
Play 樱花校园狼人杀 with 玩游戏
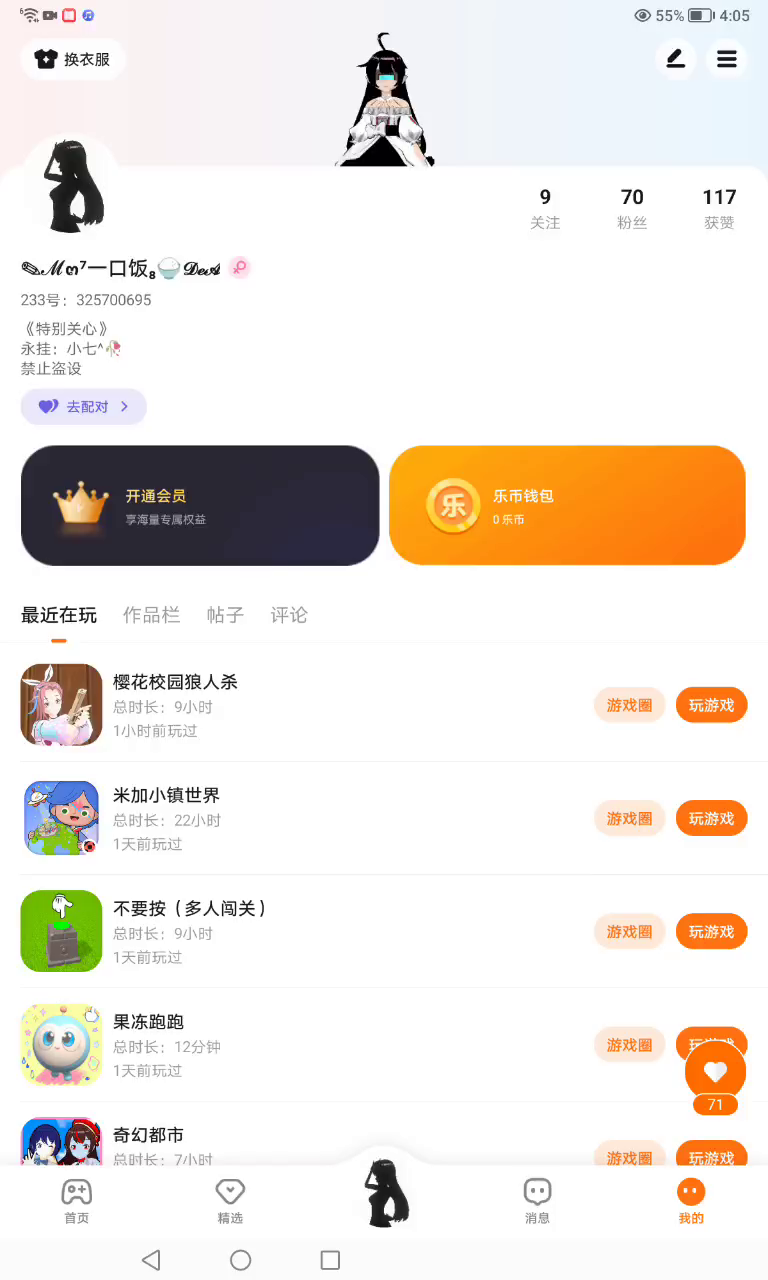(711, 705)
